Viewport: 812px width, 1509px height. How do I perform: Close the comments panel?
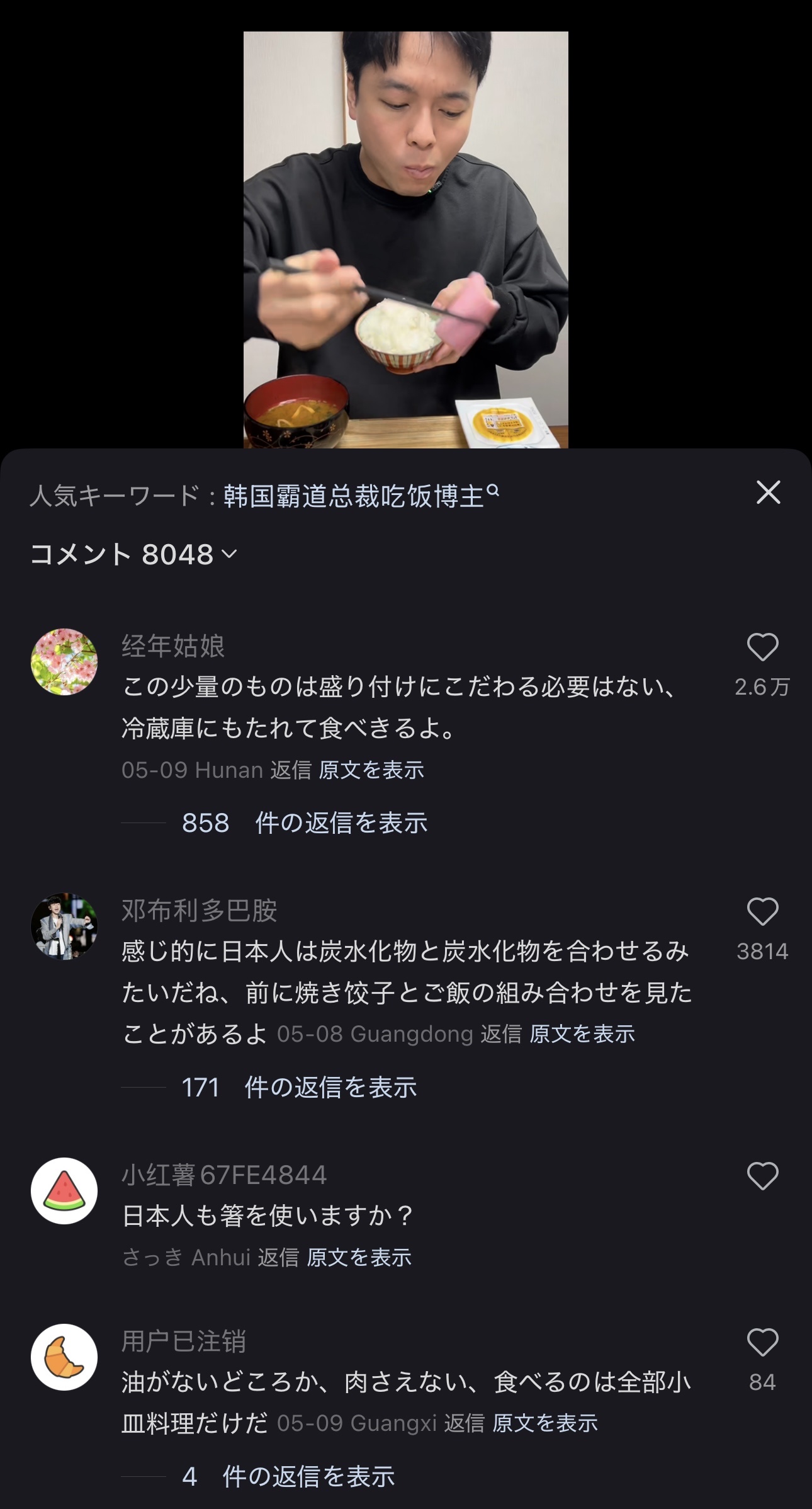coord(768,493)
